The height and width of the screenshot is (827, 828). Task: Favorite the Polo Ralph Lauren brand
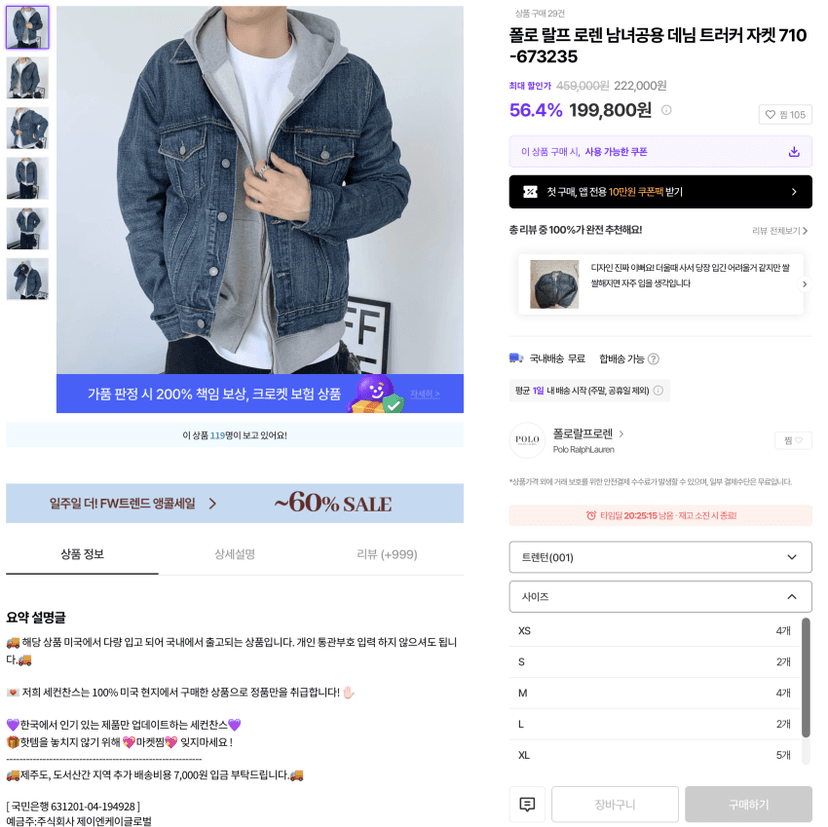[793, 440]
